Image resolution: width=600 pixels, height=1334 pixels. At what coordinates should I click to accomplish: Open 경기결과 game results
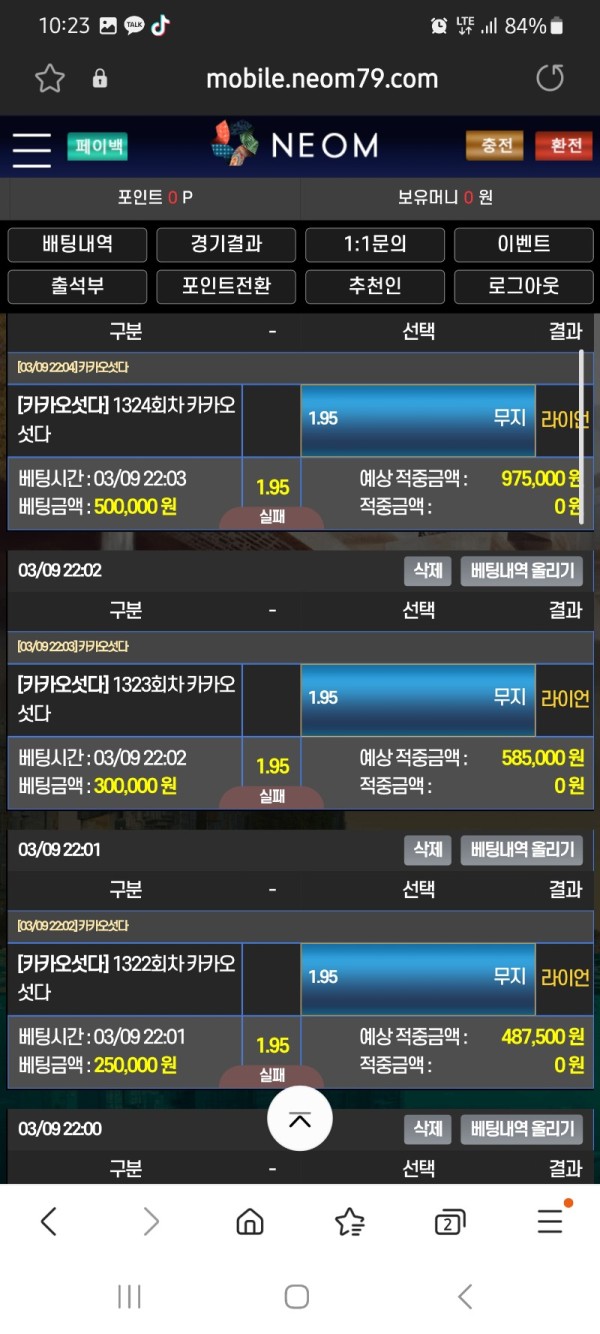[x=226, y=244]
